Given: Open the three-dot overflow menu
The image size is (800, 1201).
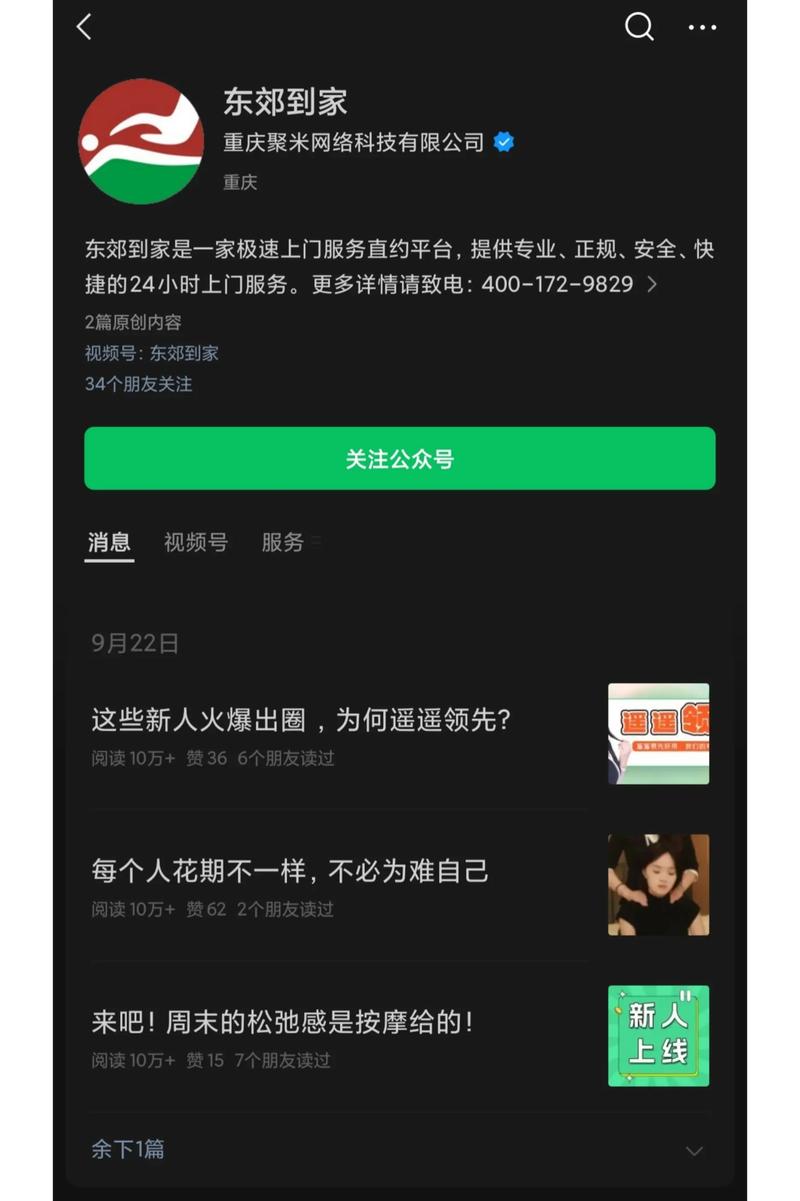Looking at the screenshot, I should (x=702, y=27).
